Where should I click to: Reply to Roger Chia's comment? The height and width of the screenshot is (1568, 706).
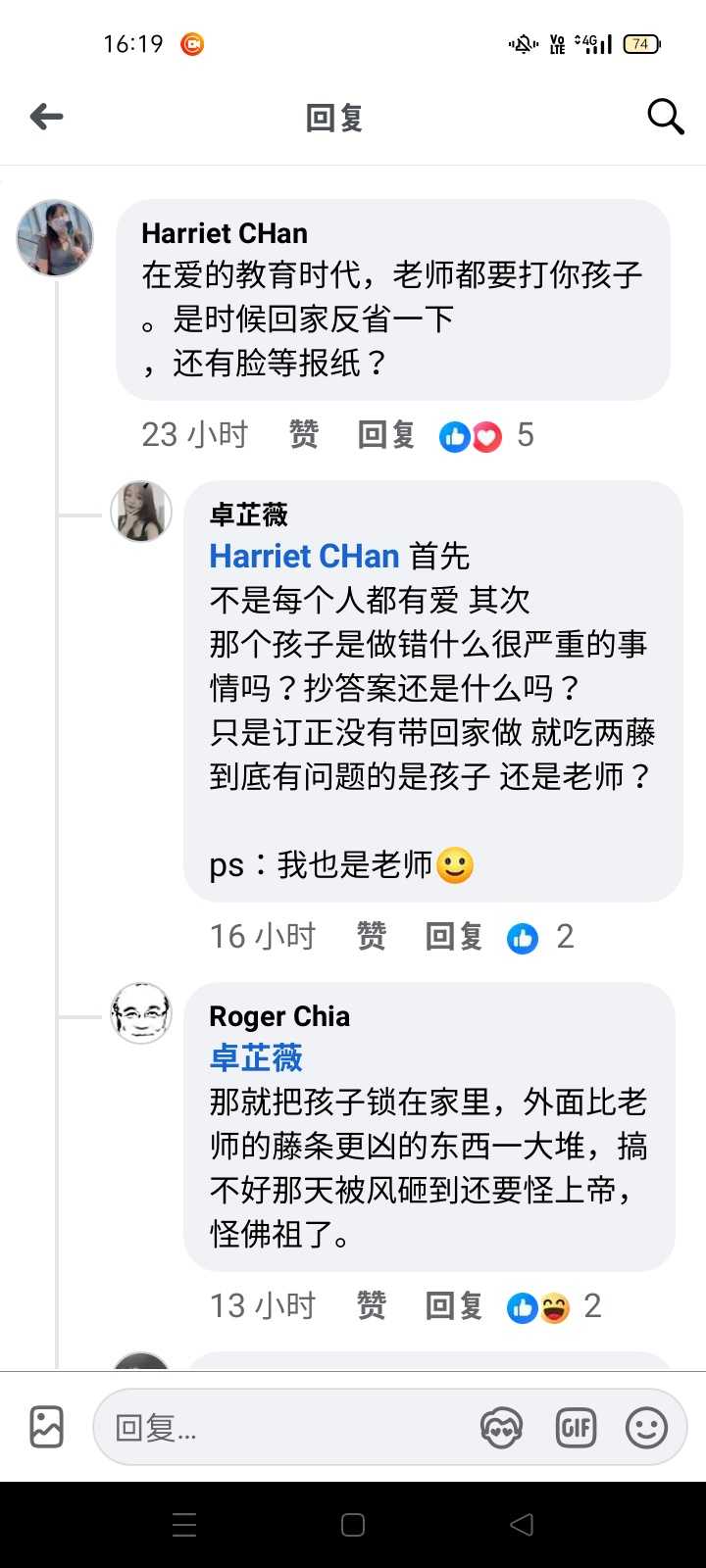[453, 1305]
